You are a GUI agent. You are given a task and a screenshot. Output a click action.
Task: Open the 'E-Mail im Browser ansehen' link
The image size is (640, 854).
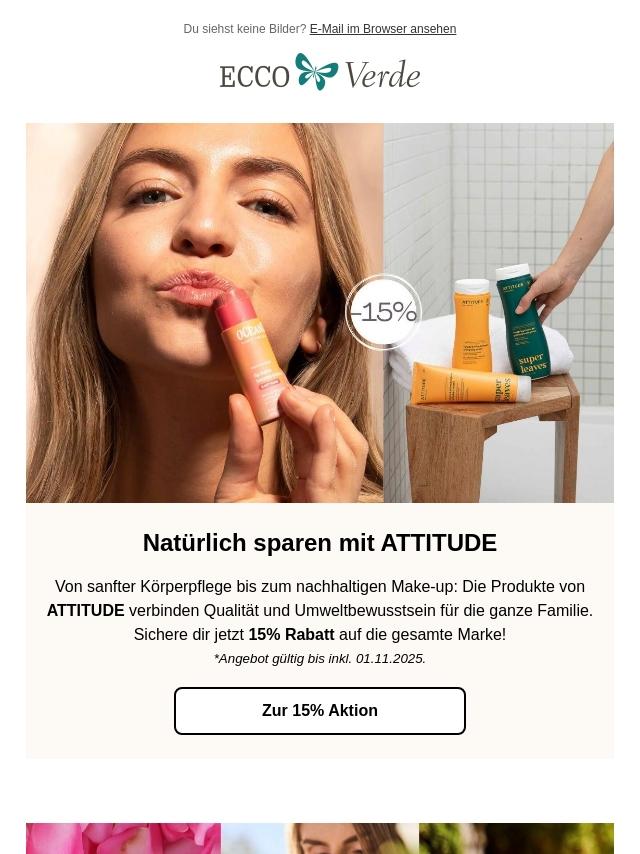[x=382, y=29]
